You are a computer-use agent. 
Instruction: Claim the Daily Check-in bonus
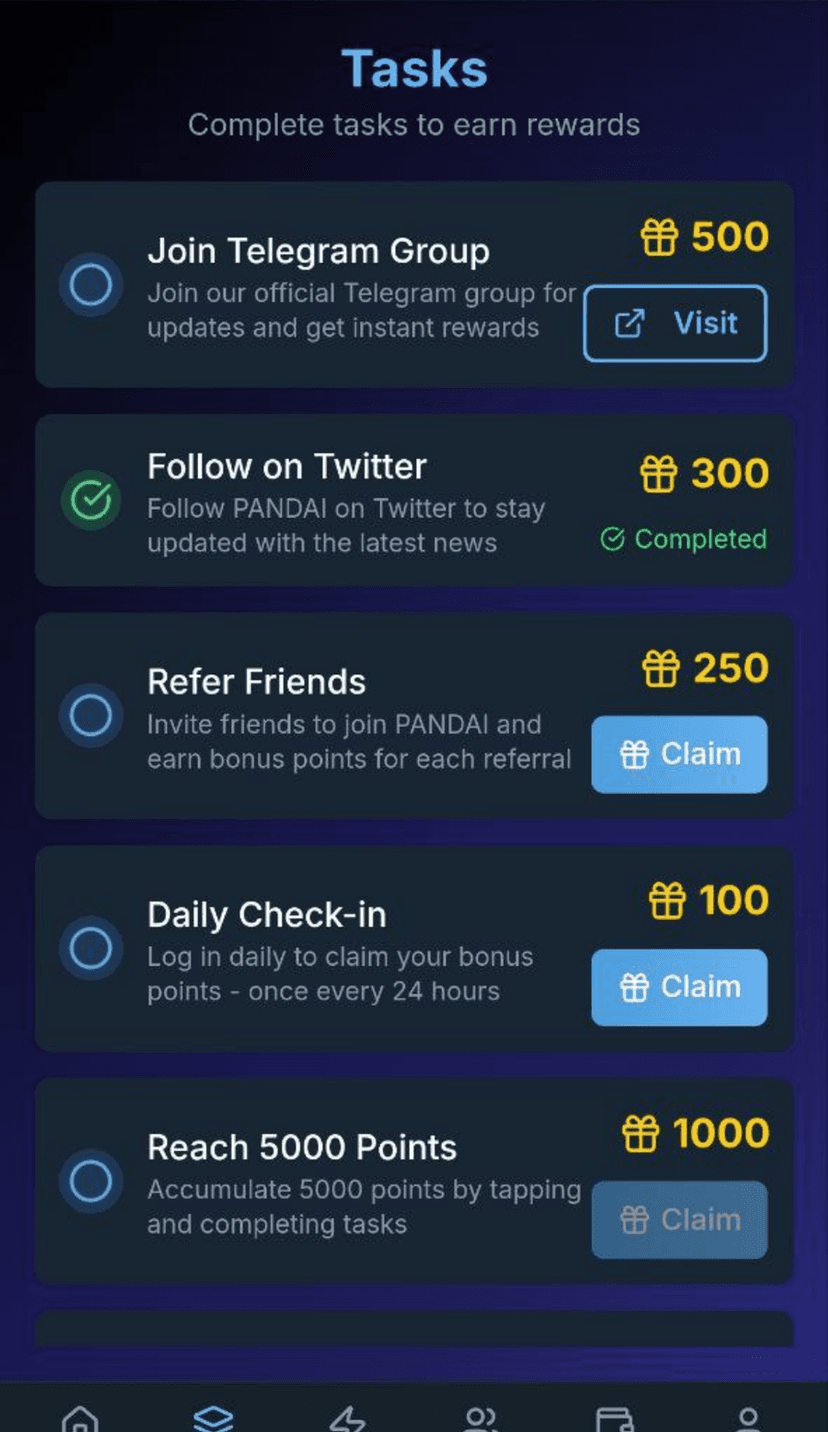pos(679,987)
